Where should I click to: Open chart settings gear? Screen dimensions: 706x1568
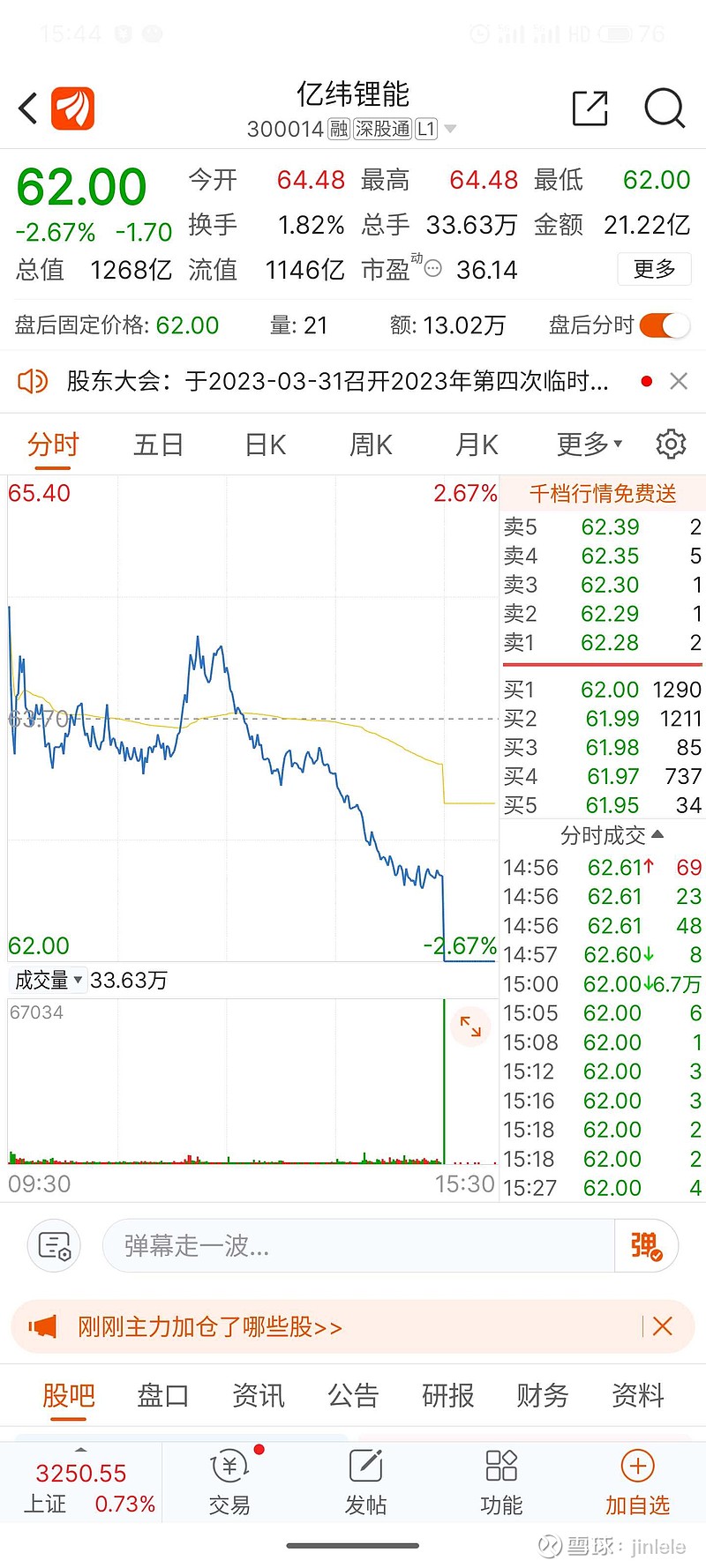click(x=671, y=444)
